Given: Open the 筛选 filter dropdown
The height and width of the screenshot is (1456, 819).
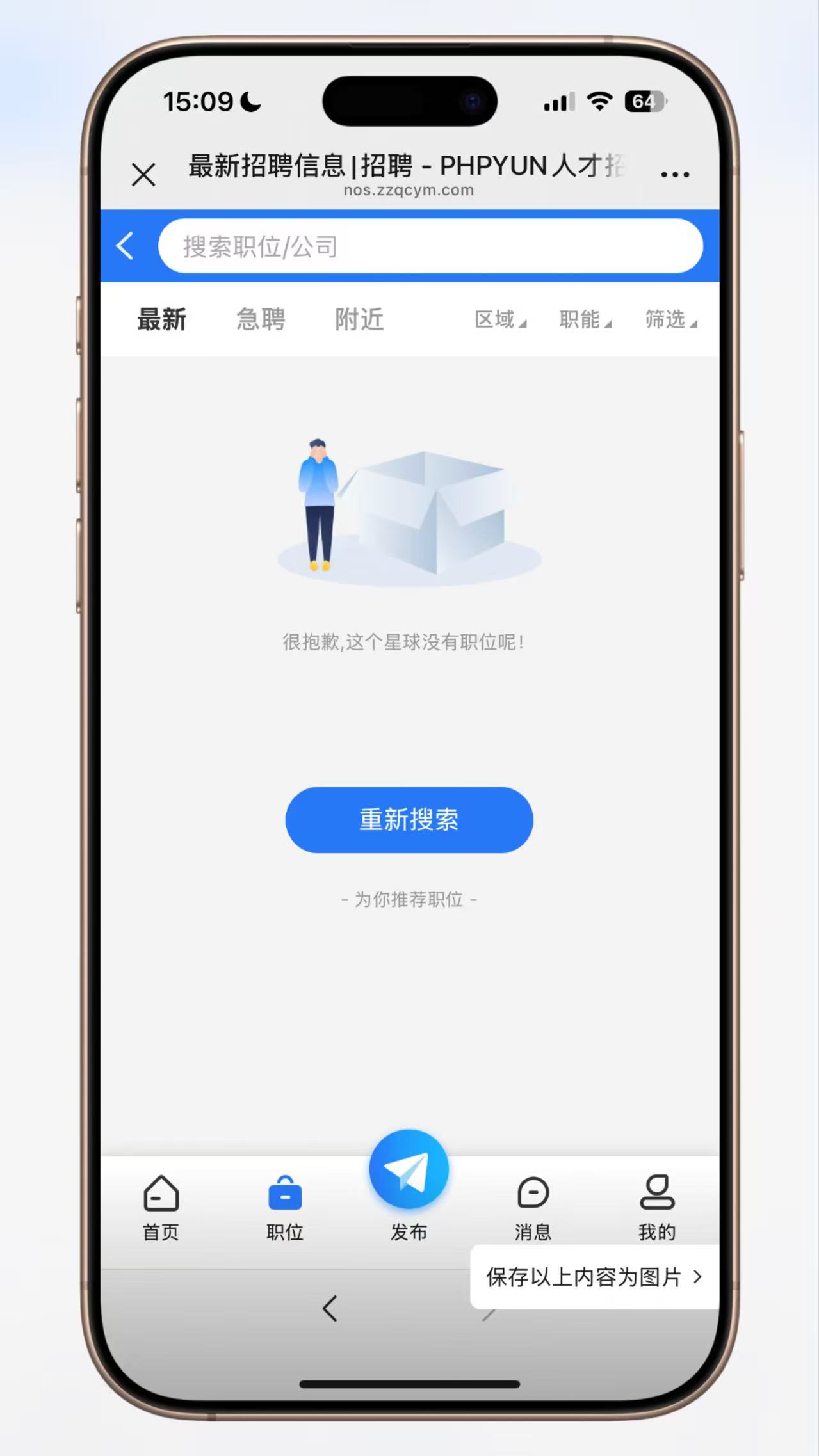Looking at the screenshot, I should 670,319.
